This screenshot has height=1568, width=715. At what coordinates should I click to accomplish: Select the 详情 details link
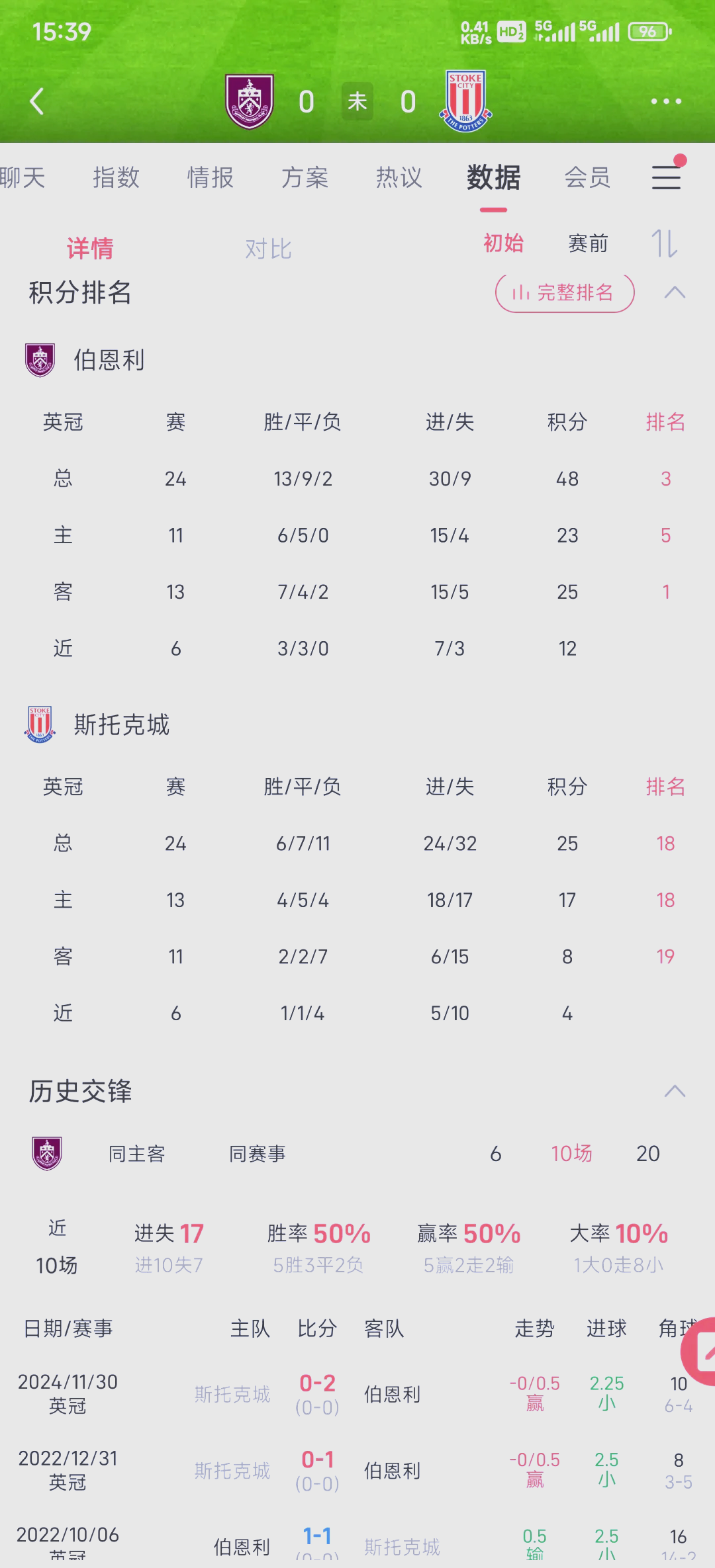coord(89,248)
